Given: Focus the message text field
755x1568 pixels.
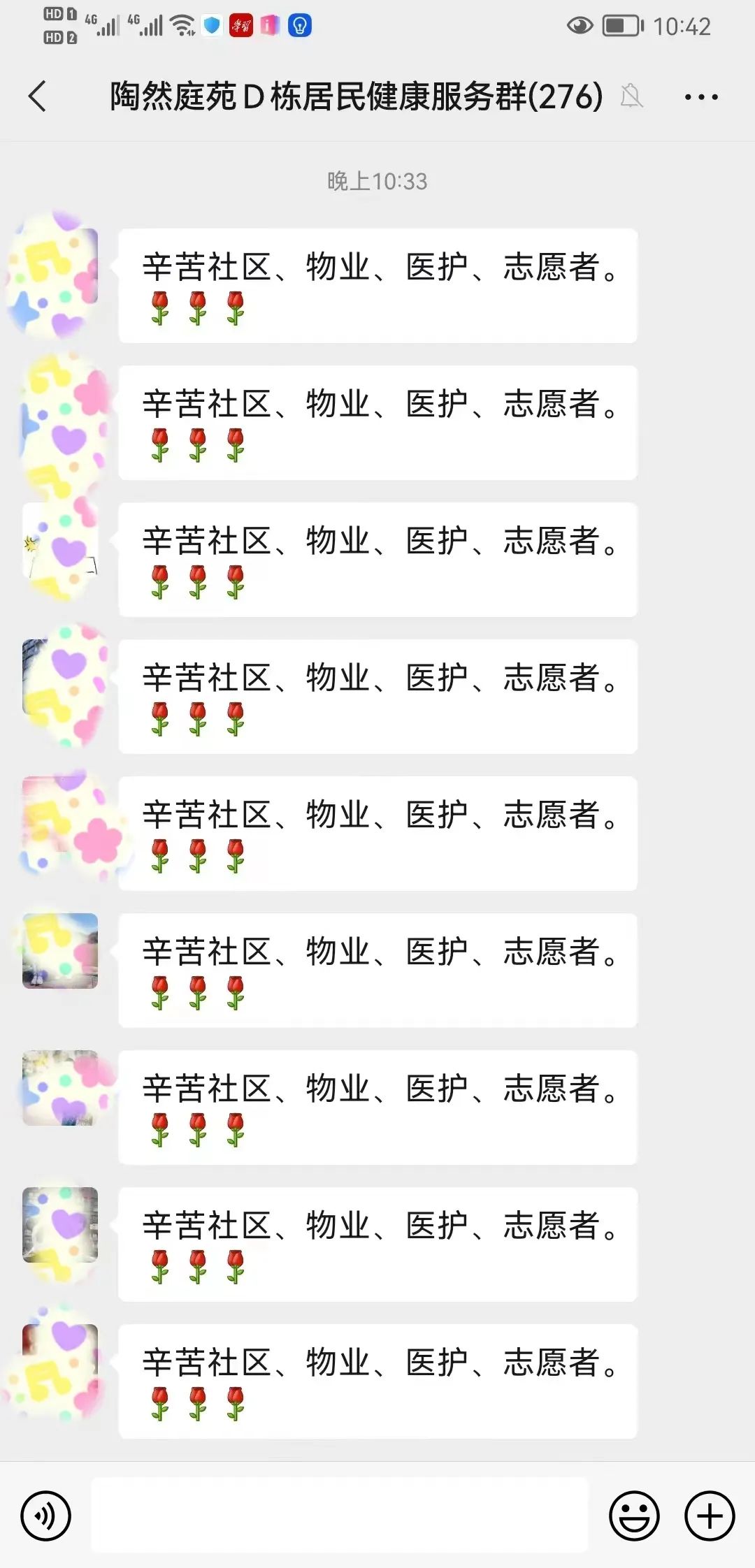Looking at the screenshot, I should coord(340,1516).
